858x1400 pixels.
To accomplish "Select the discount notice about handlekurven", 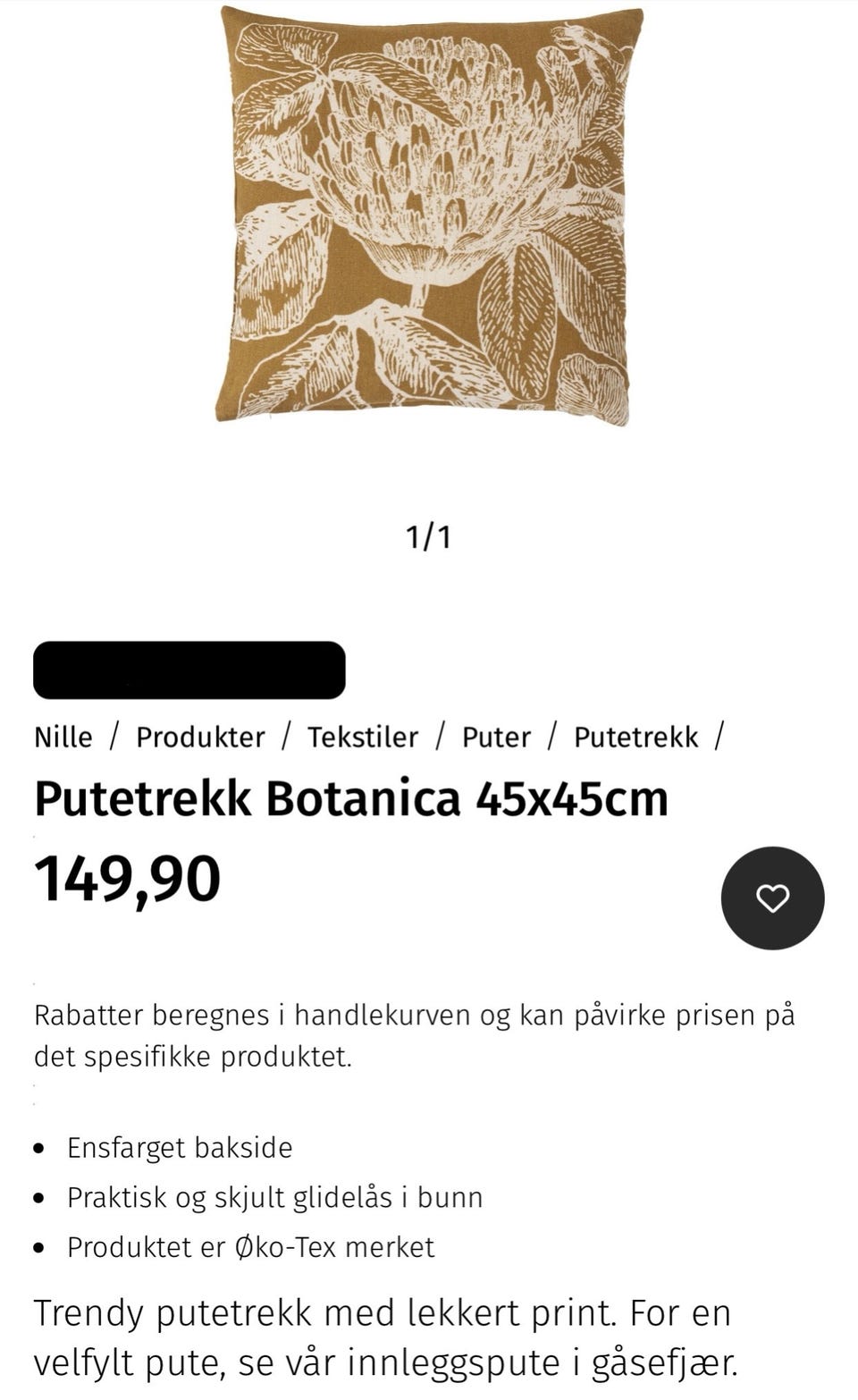I will coord(416,1016).
